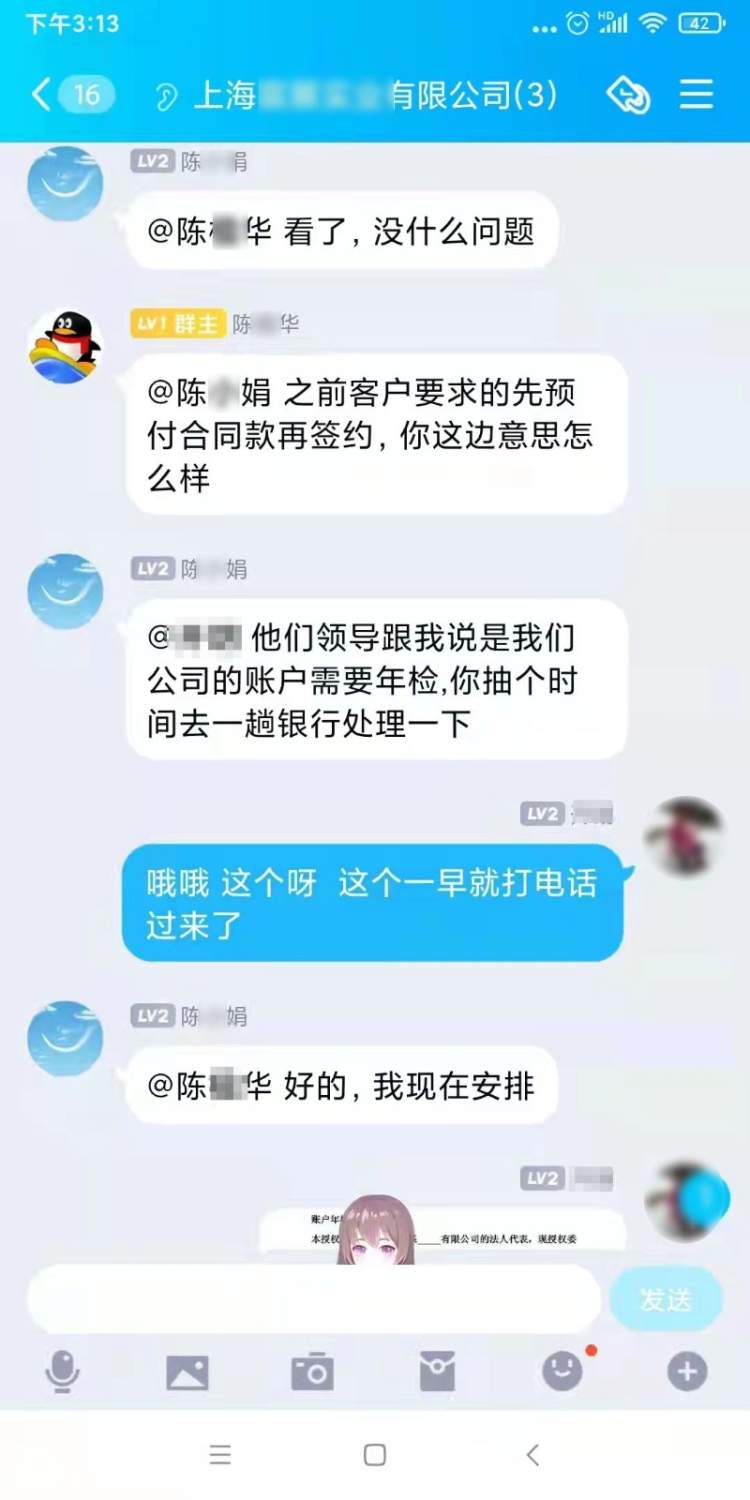Open the group menu with three lines

click(x=696, y=95)
